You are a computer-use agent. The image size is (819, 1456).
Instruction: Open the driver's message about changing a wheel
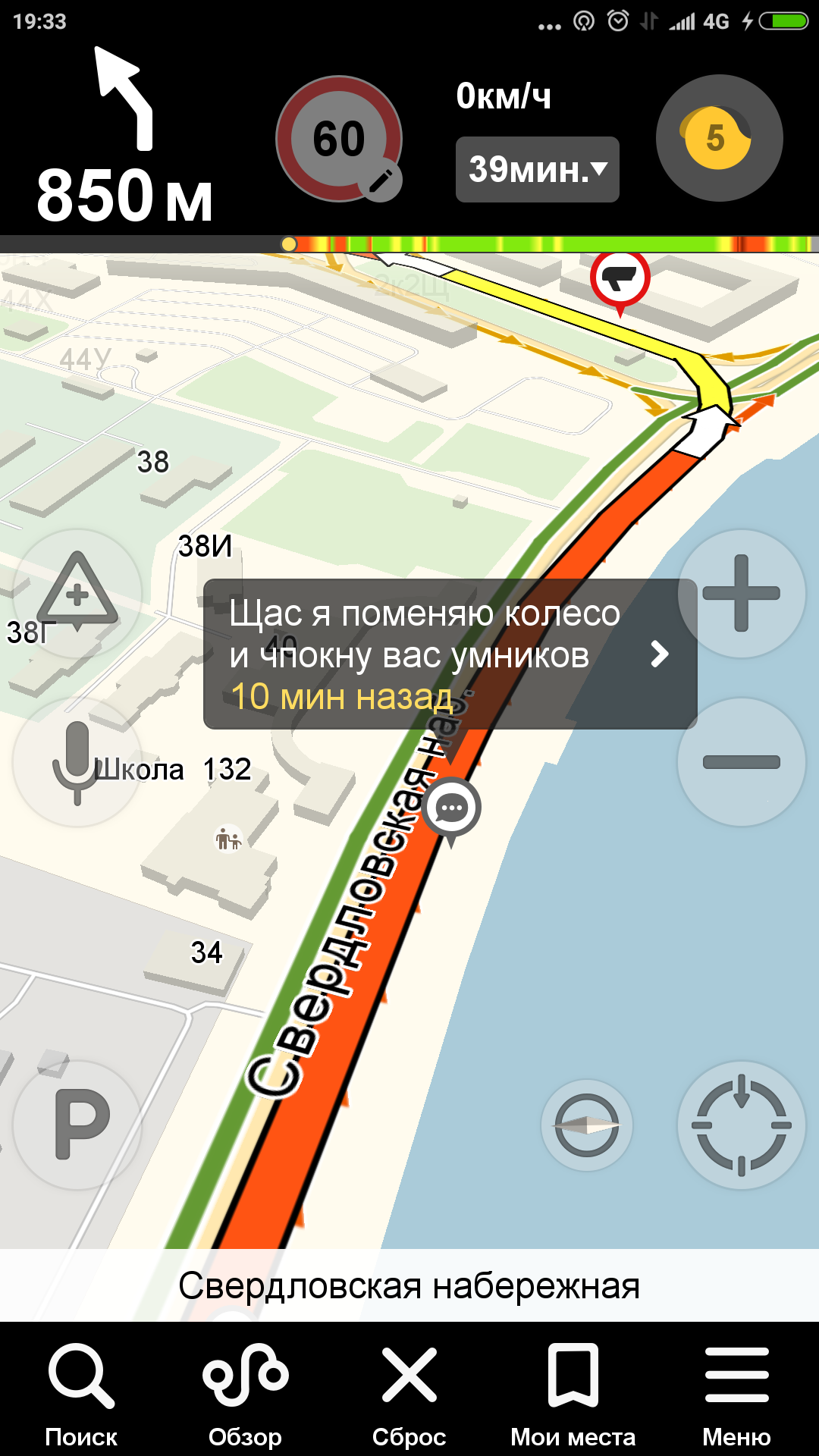[x=450, y=654]
